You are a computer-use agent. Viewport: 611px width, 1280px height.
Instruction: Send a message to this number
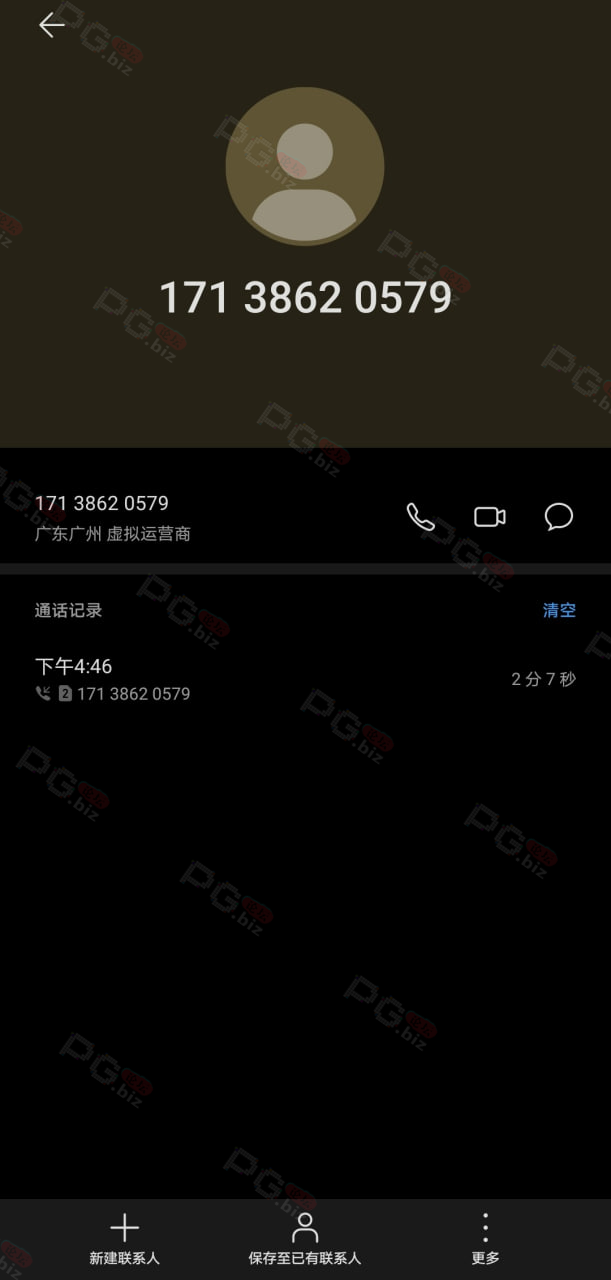coord(558,516)
